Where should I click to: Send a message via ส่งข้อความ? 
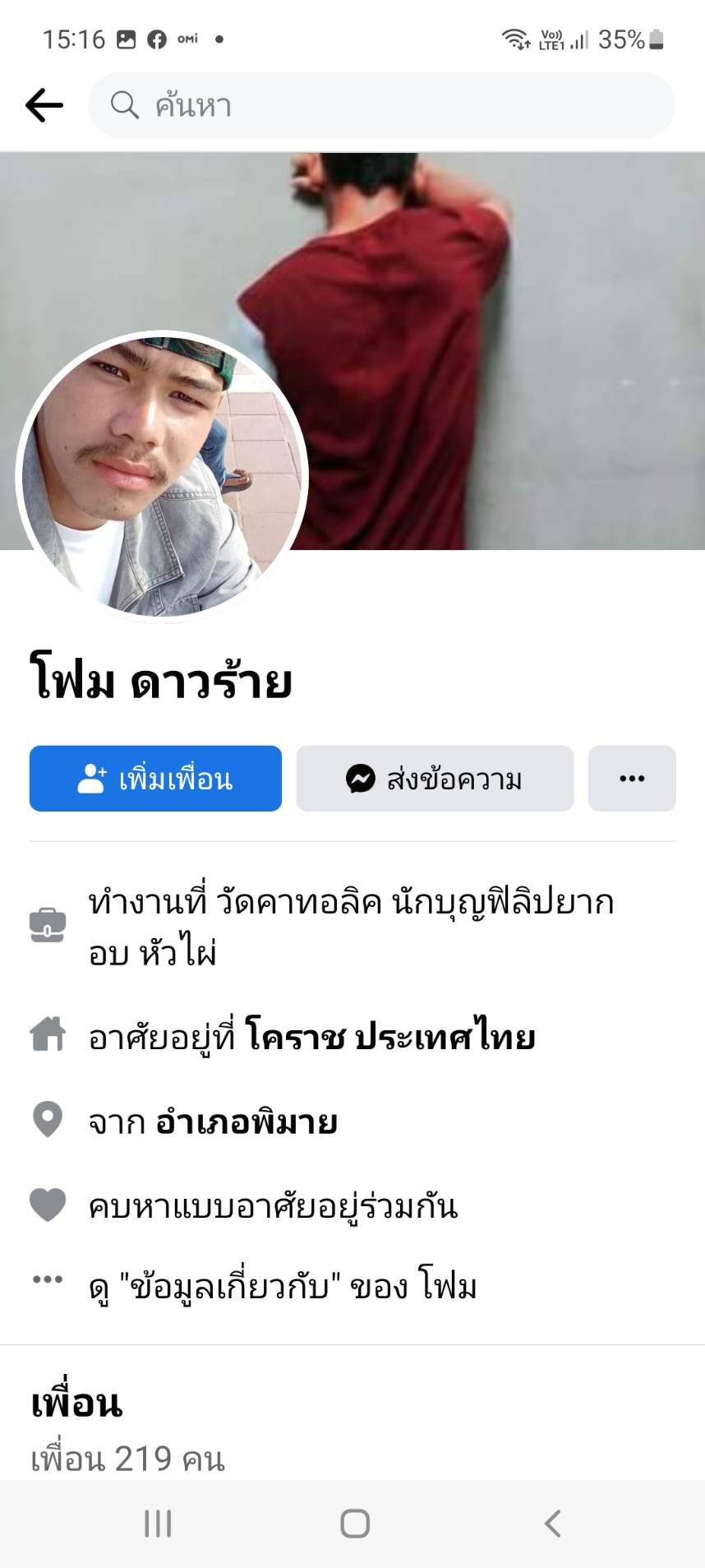(435, 778)
